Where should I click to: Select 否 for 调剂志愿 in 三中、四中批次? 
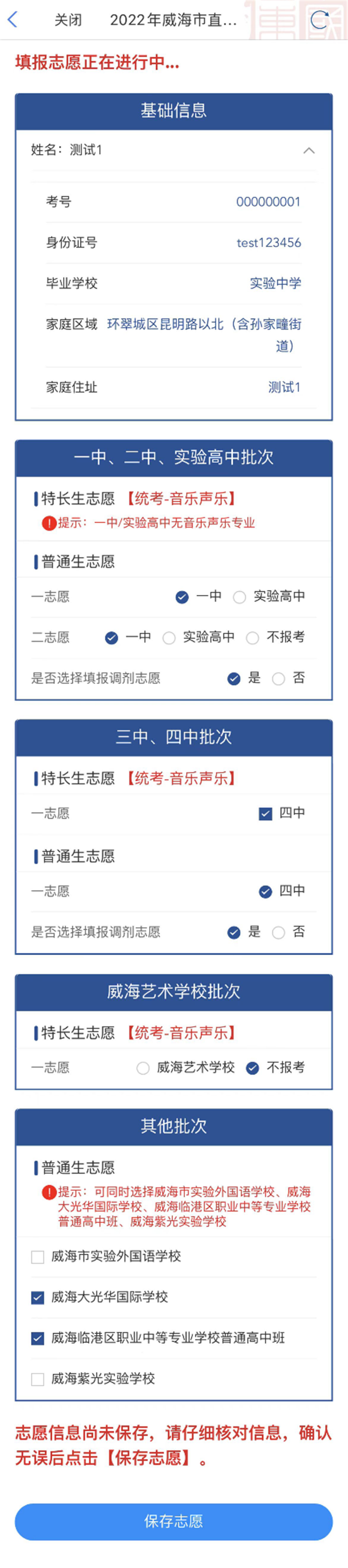278,933
